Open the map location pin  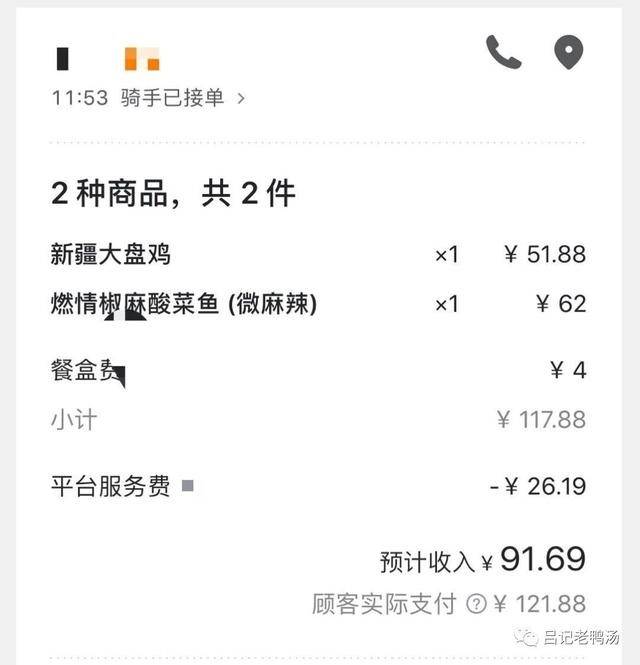click(x=569, y=53)
